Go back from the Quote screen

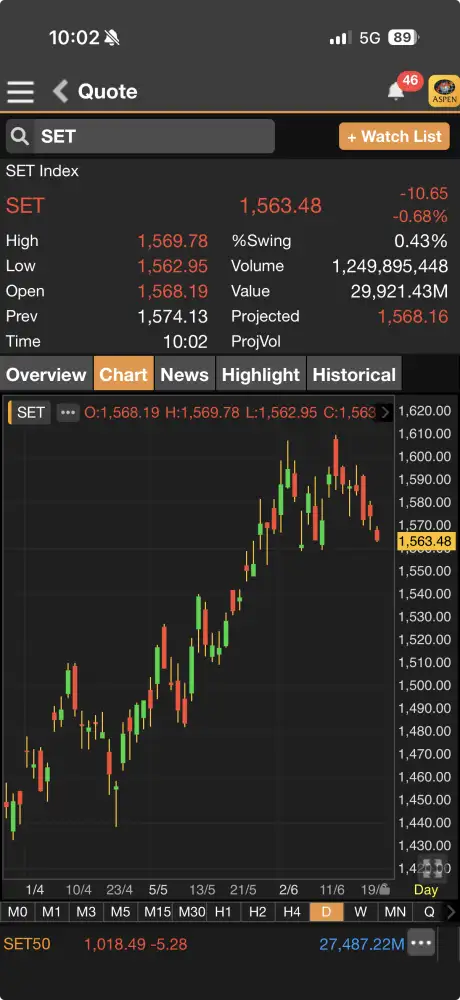pyautogui.click(x=61, y=91)
